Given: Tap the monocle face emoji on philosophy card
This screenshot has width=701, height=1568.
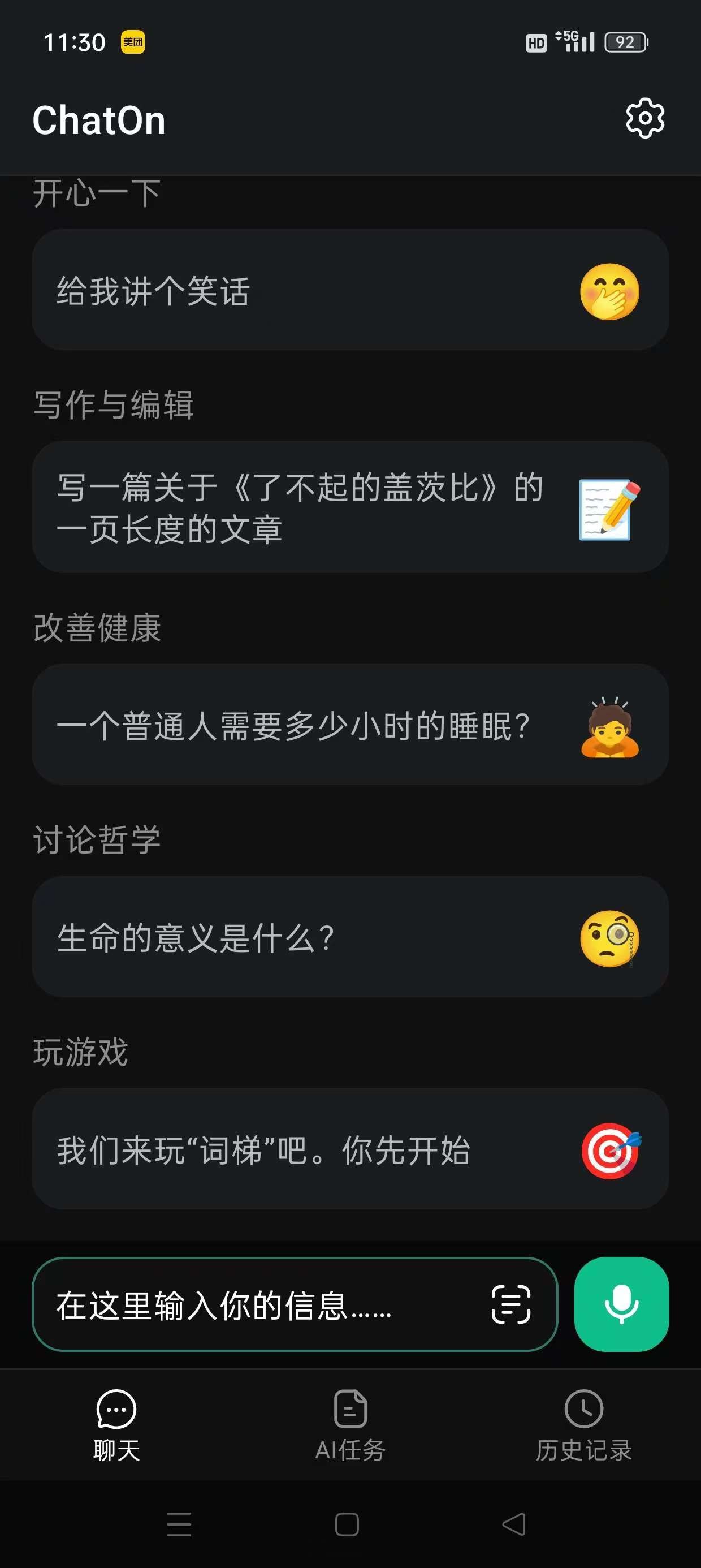Looking at the screenshot, I should click(x=610, y=938).
